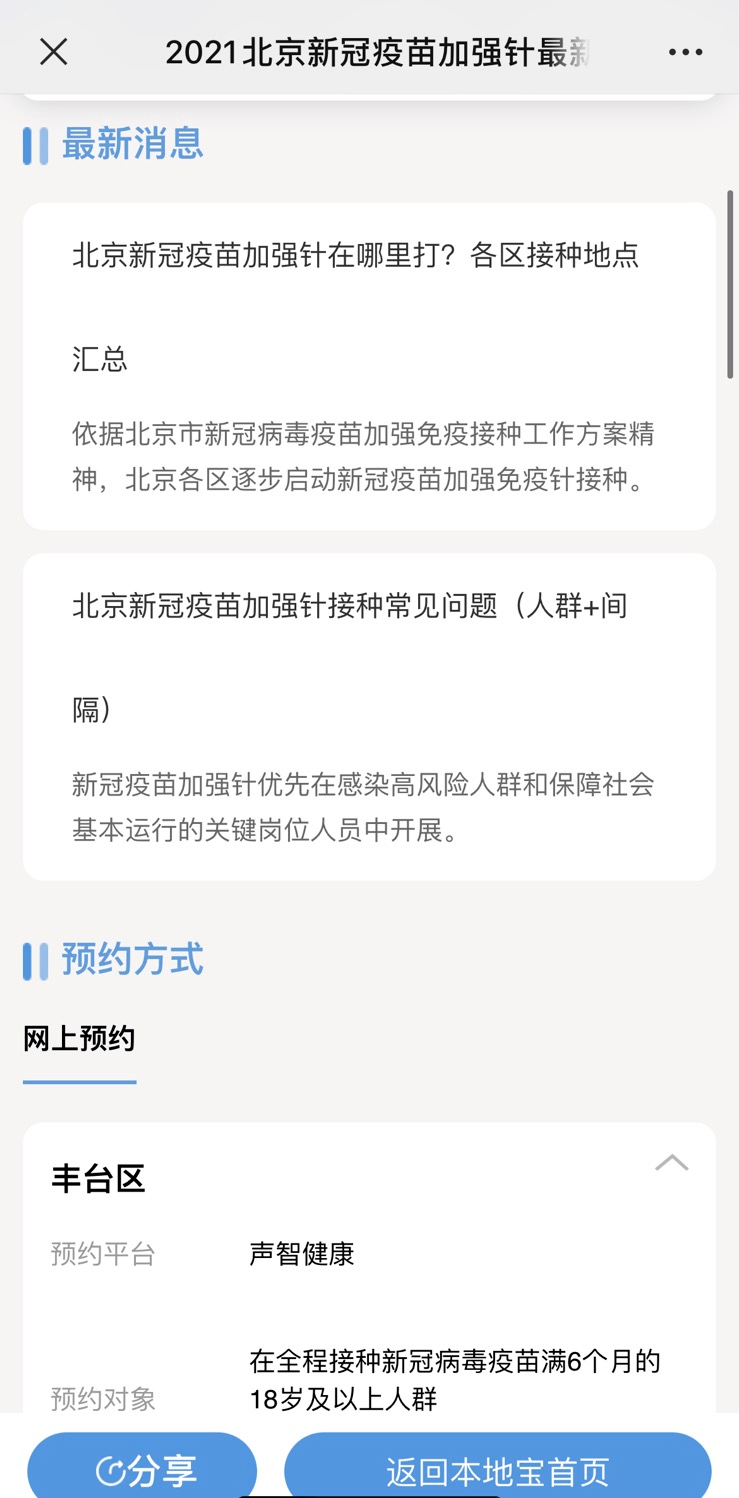
Task: Tap the underline indicator below 网上预约
Action: tap(79, 1082)
